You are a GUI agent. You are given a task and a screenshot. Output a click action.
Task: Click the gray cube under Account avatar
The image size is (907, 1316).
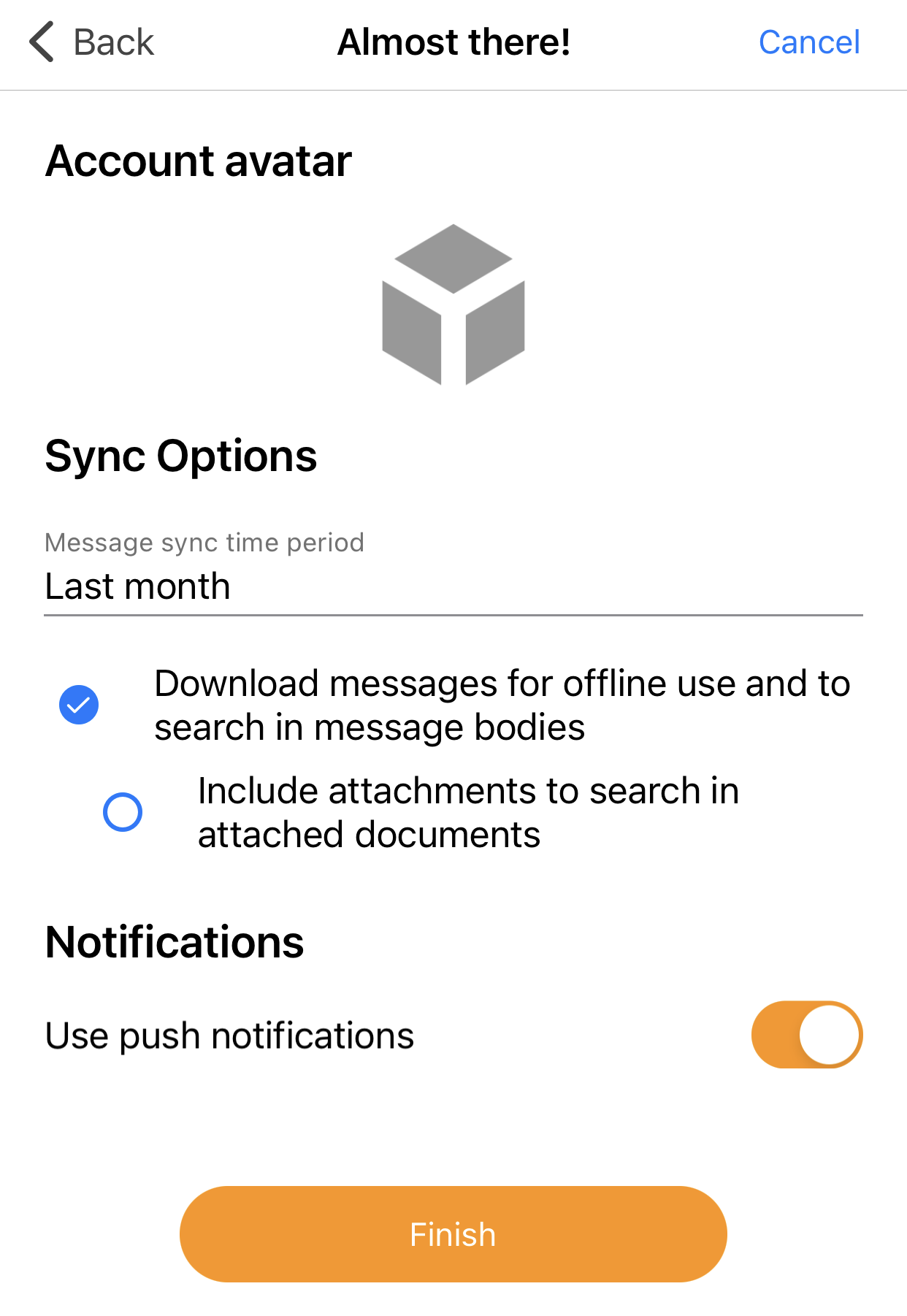coord(453,305)
